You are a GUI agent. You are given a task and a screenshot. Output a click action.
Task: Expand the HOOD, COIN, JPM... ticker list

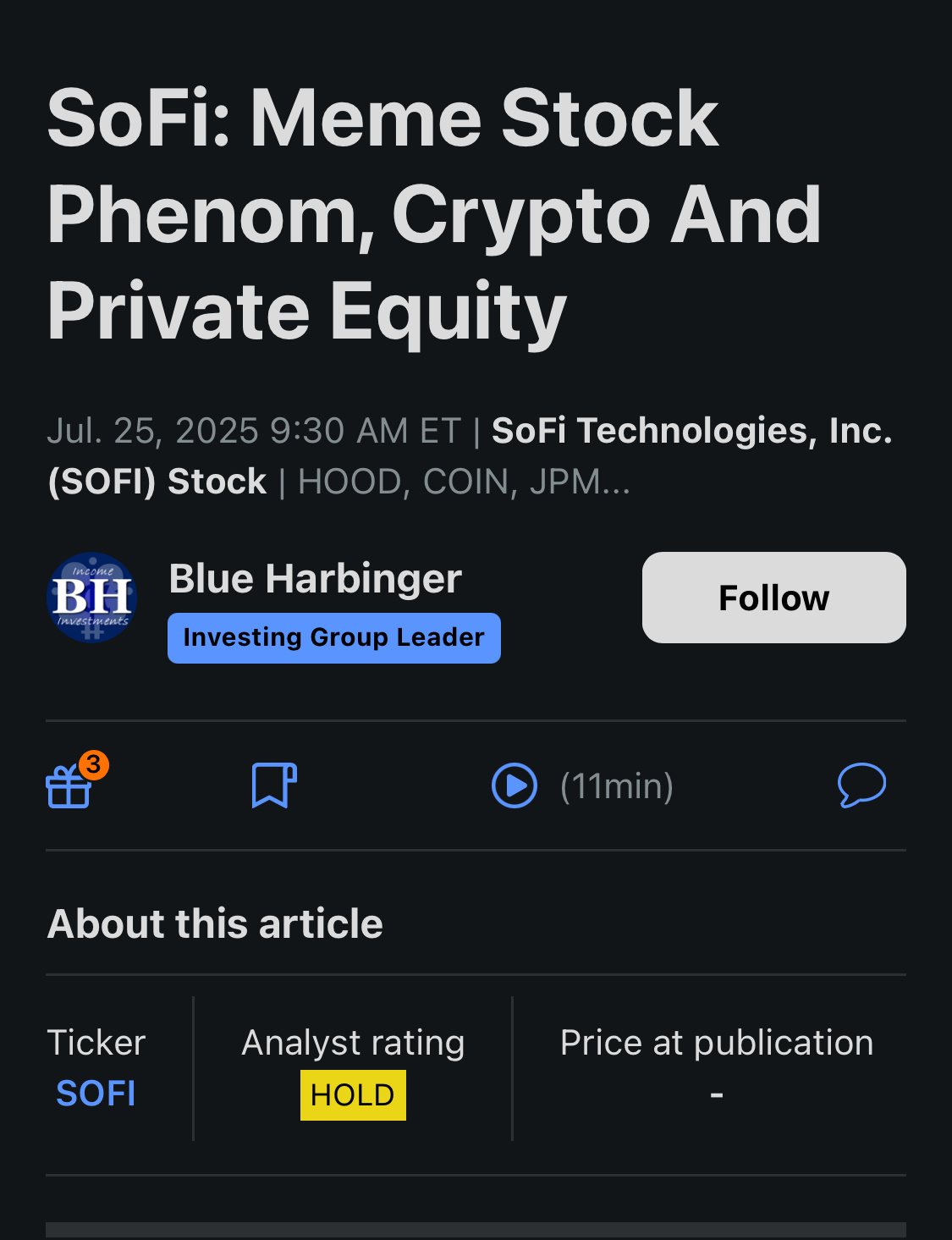pos(464,482)
